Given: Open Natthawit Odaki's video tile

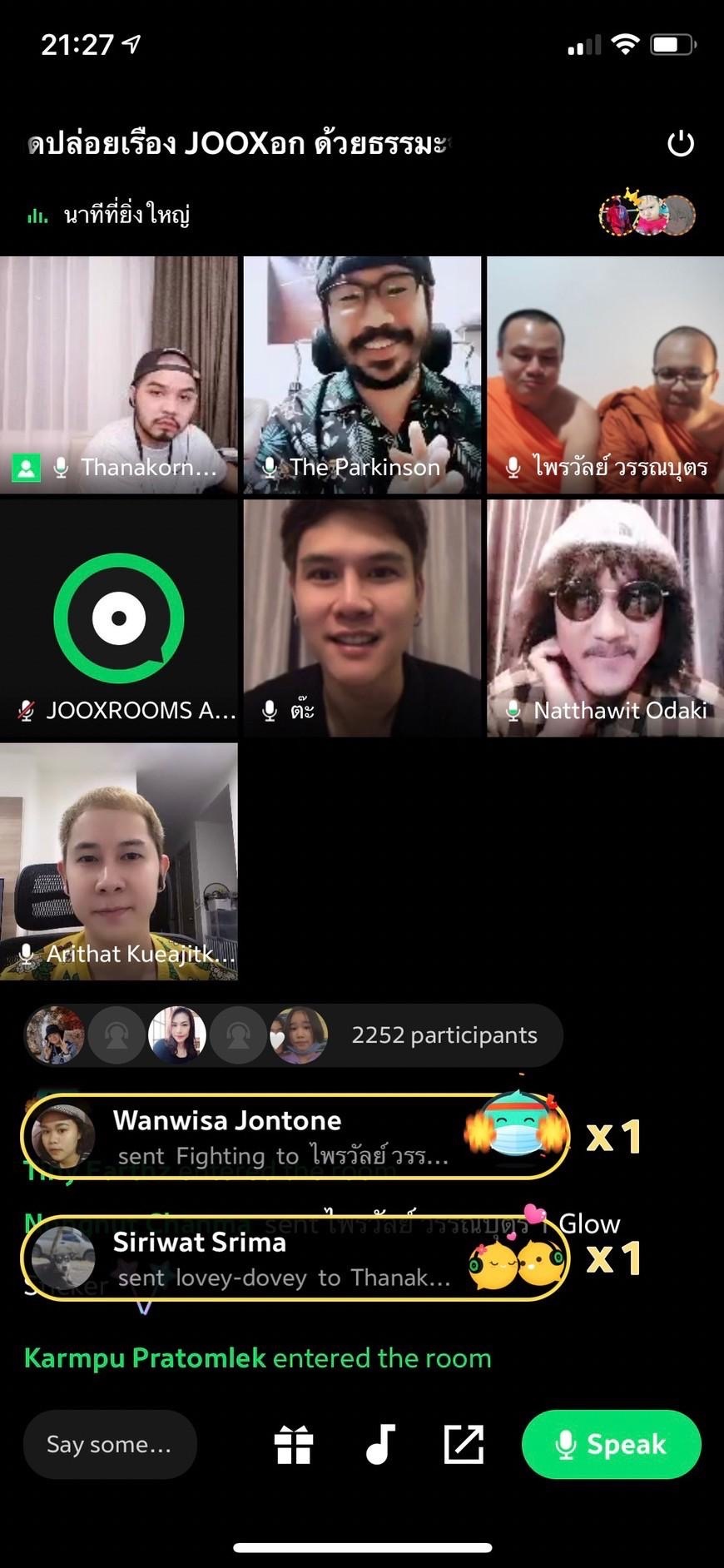Looking at the screenshot, I should pos(605,618).
